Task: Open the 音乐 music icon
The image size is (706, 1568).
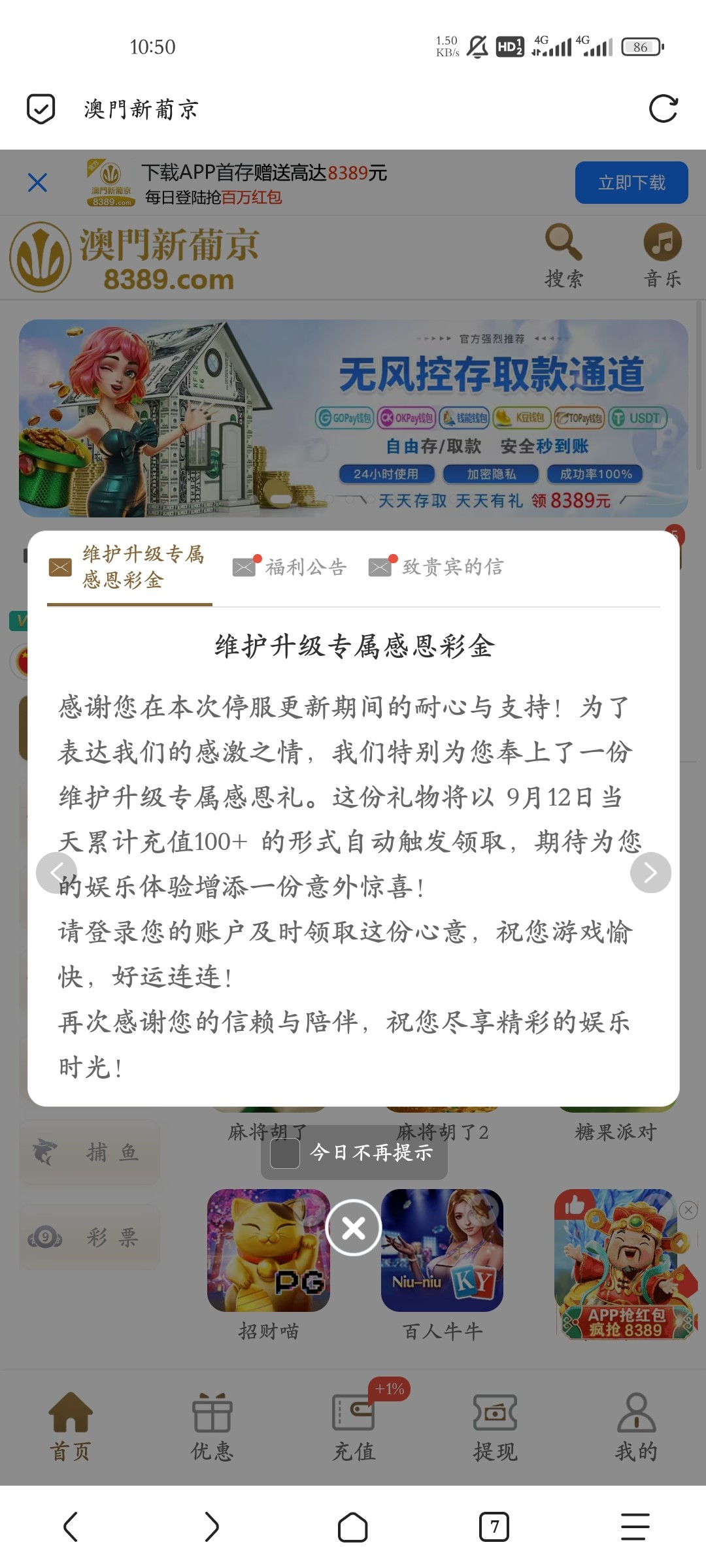Action: pos(662,255)
